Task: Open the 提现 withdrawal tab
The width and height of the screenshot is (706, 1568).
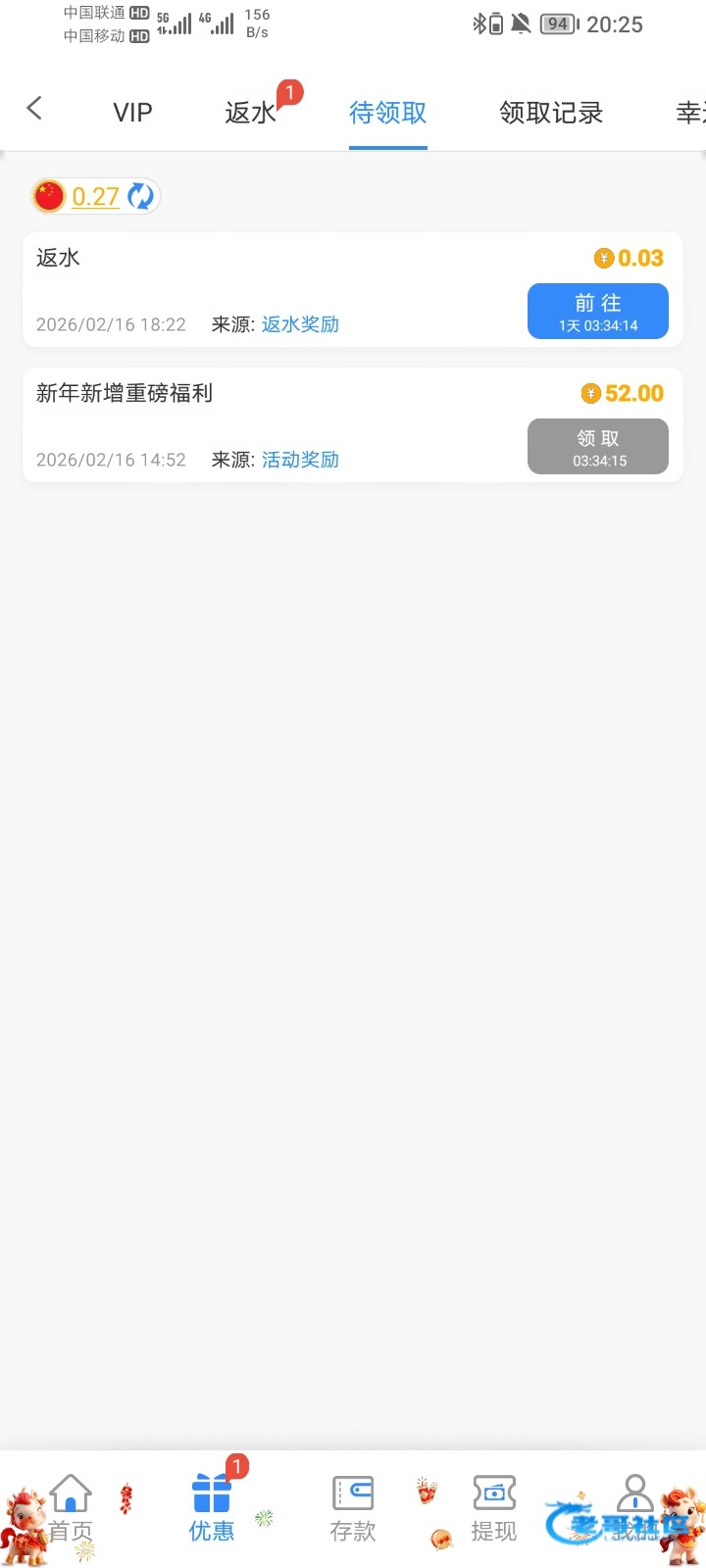Action: click(x=493, y=1507)
